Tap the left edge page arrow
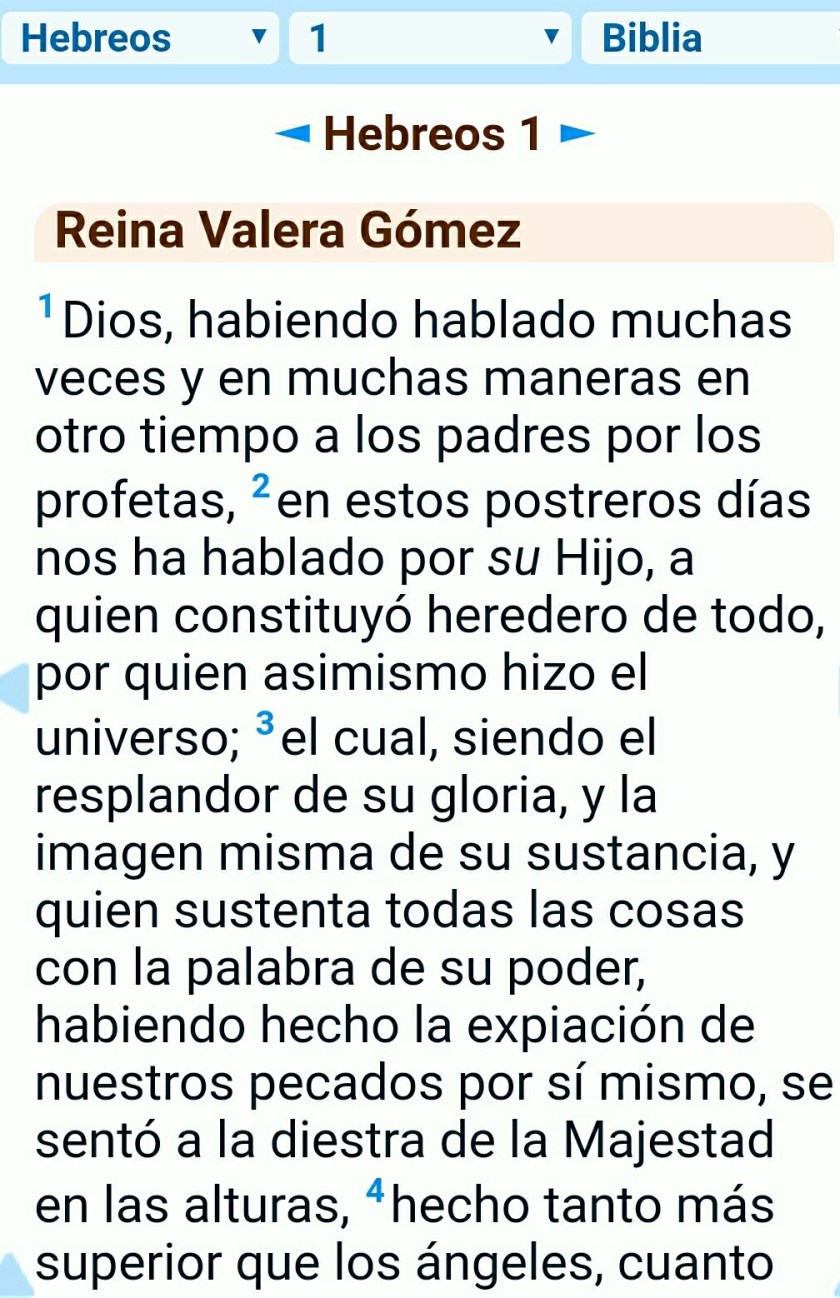 tap(16, 688)
